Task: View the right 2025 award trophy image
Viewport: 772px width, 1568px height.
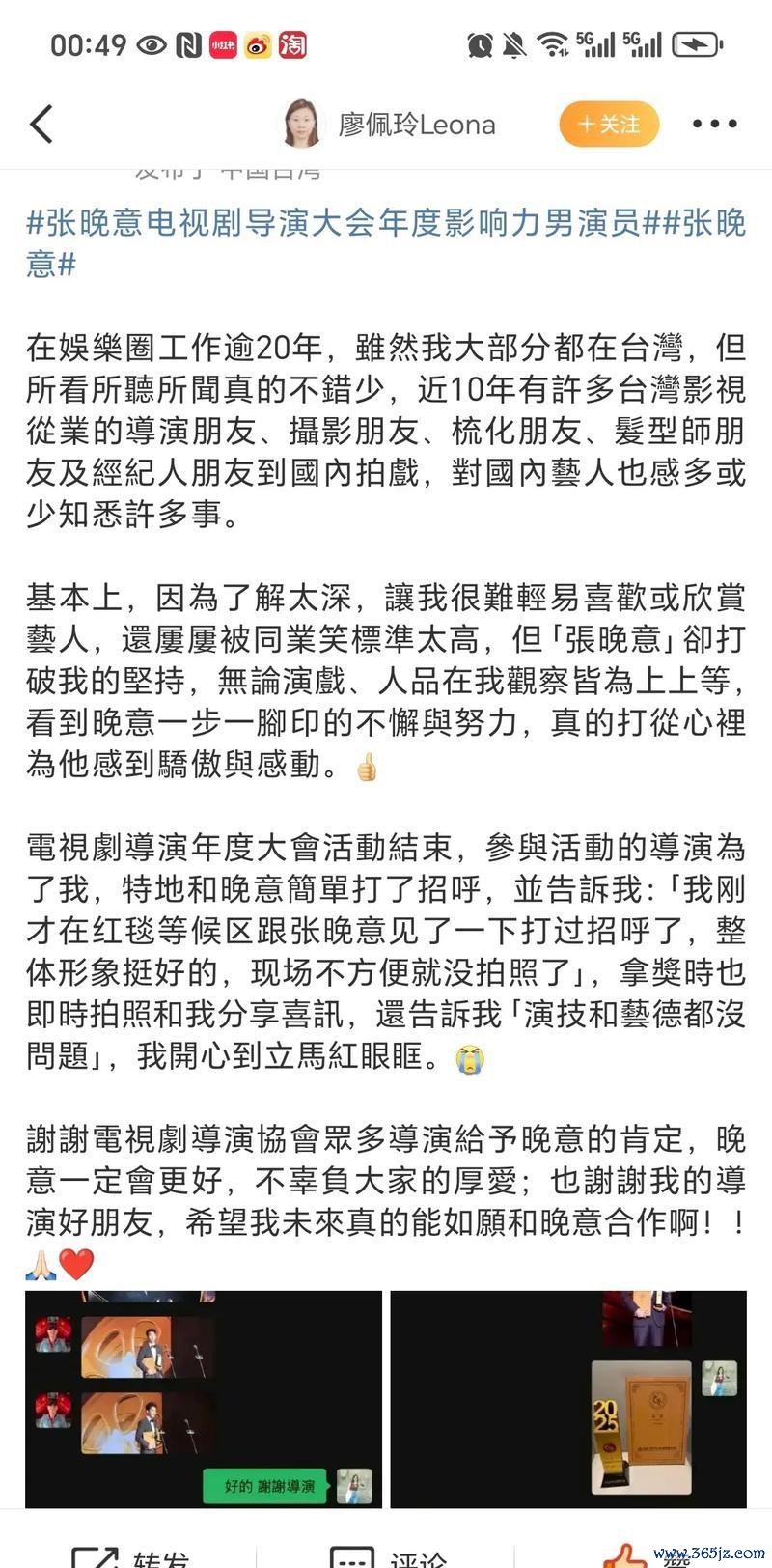Action: coord(568,1398)
